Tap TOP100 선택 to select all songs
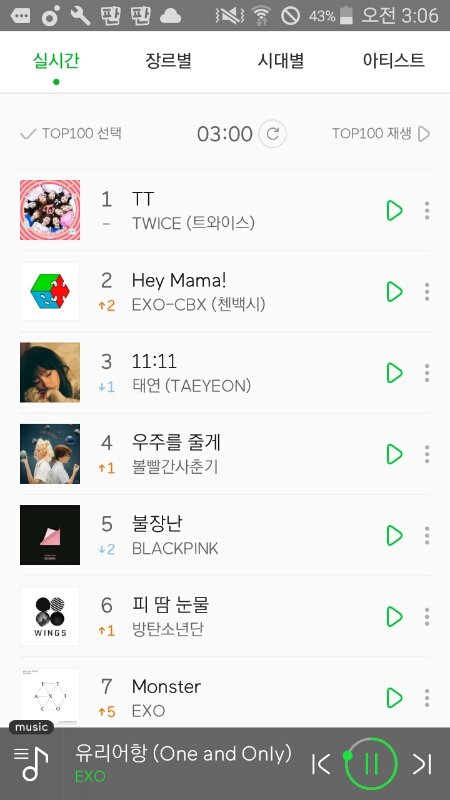 coord(71,134)
